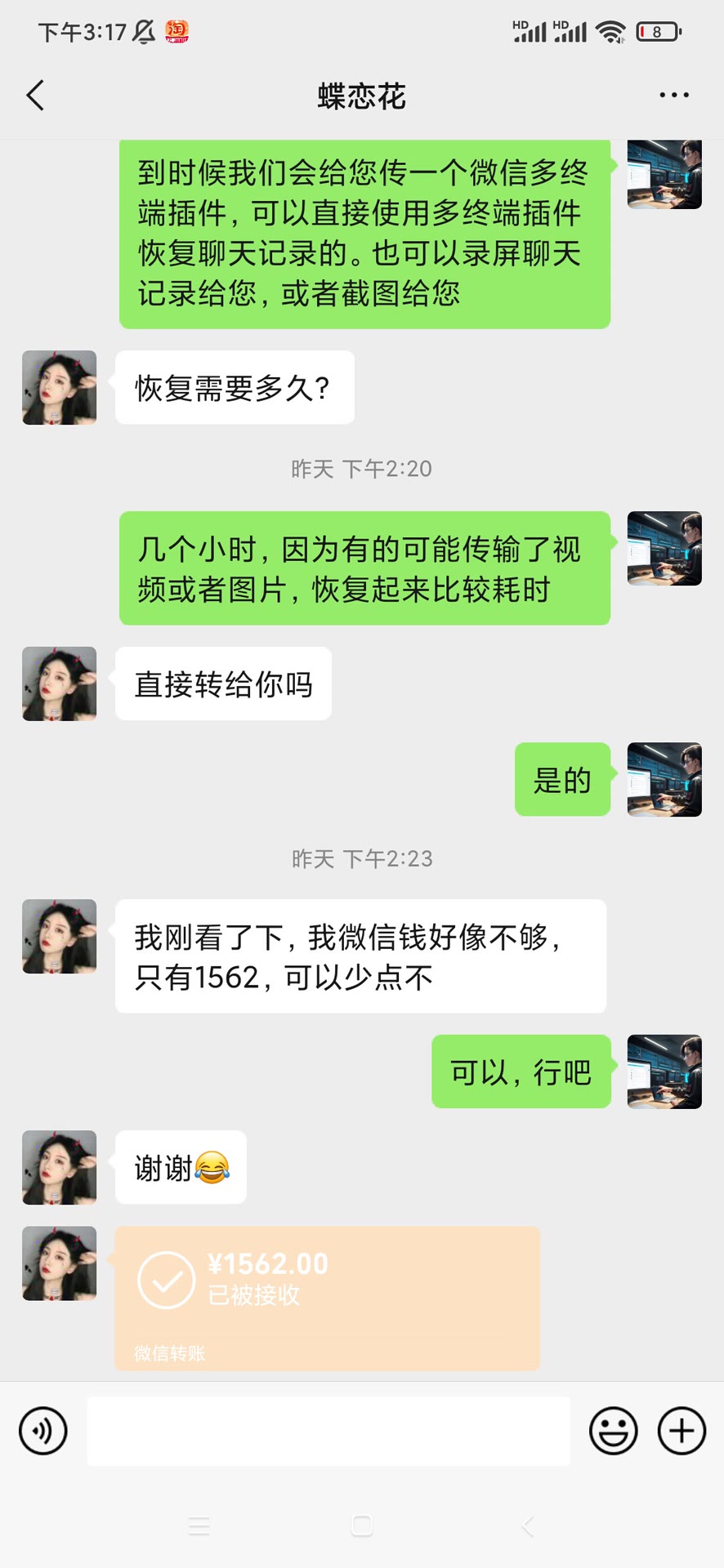Click the plus icon for more functions
Screen dimensions: 724x1568
[680, 1432]
